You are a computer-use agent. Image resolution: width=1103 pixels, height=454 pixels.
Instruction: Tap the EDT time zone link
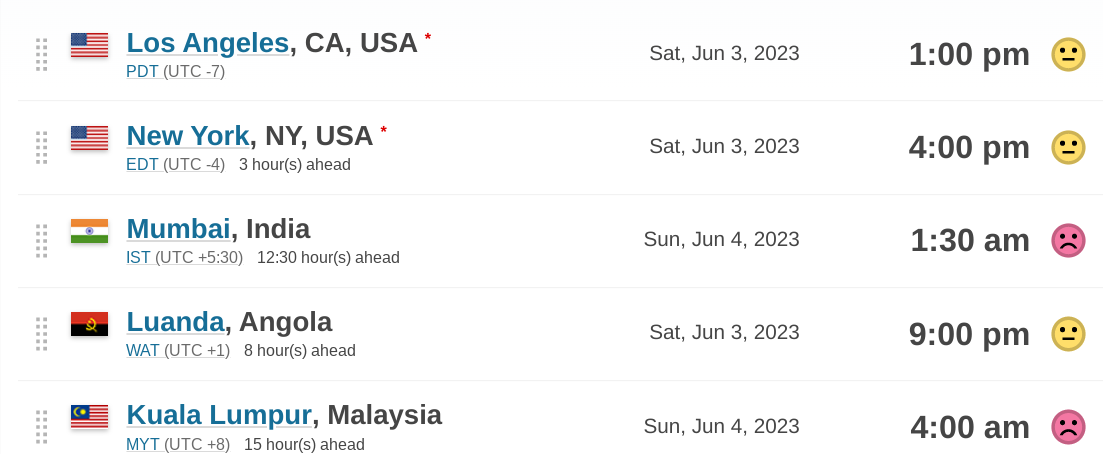pyautogui.click(x=142, y=165)
